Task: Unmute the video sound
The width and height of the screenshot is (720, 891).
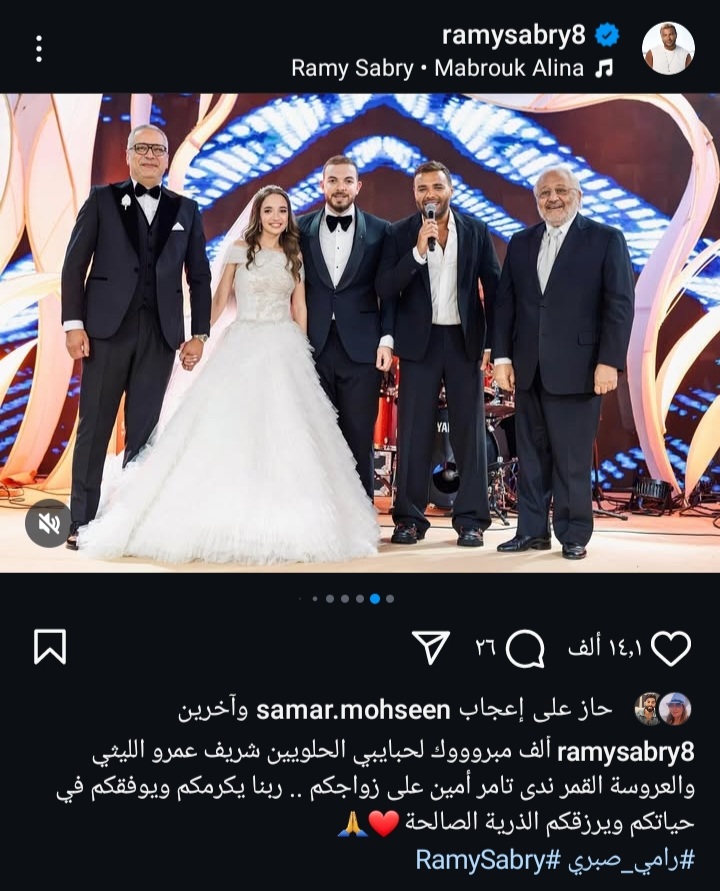Action: tap(48, 523)
